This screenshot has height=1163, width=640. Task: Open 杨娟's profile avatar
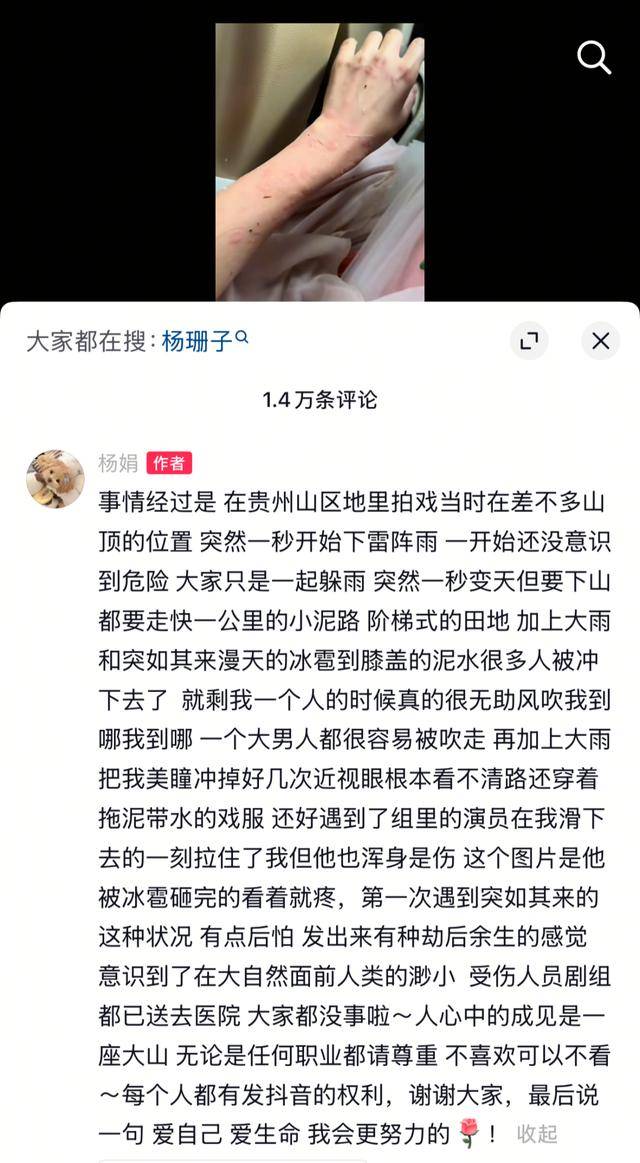point(55,478)
